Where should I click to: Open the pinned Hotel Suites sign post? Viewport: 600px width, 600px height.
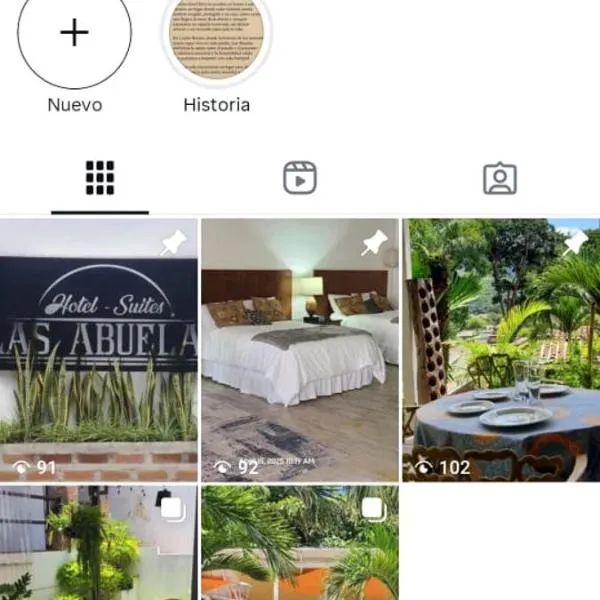point(98,350)
